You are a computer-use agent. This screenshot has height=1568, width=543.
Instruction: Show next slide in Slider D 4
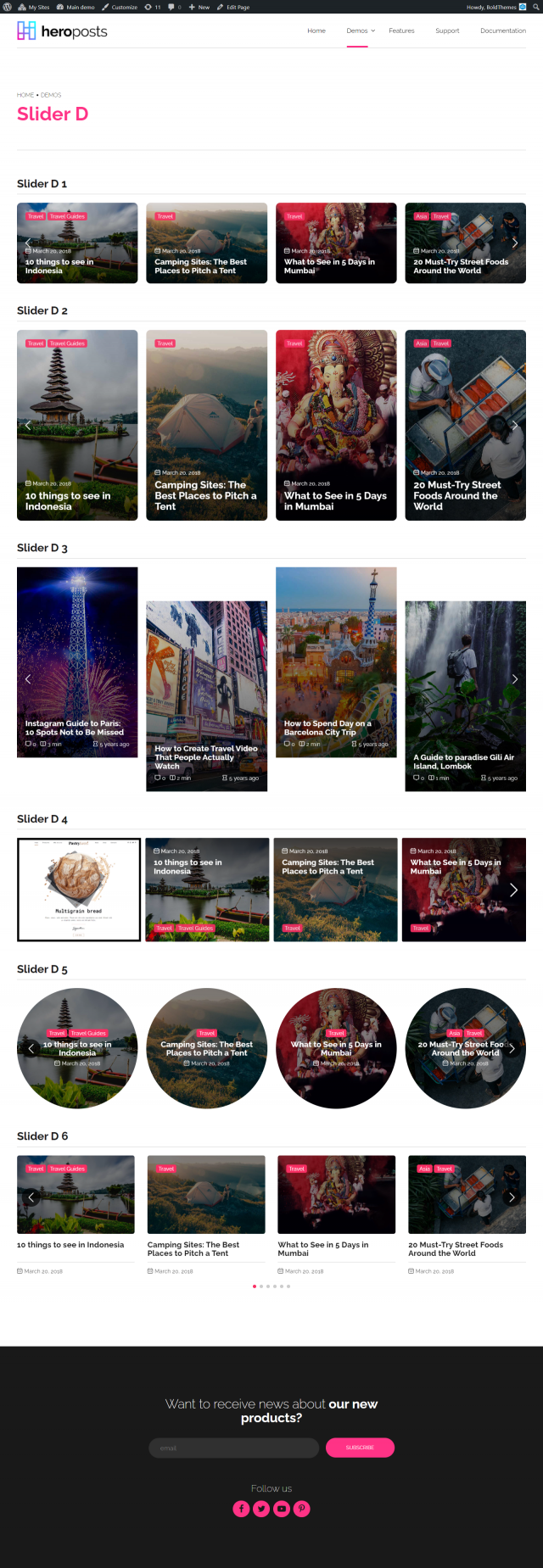512,890
